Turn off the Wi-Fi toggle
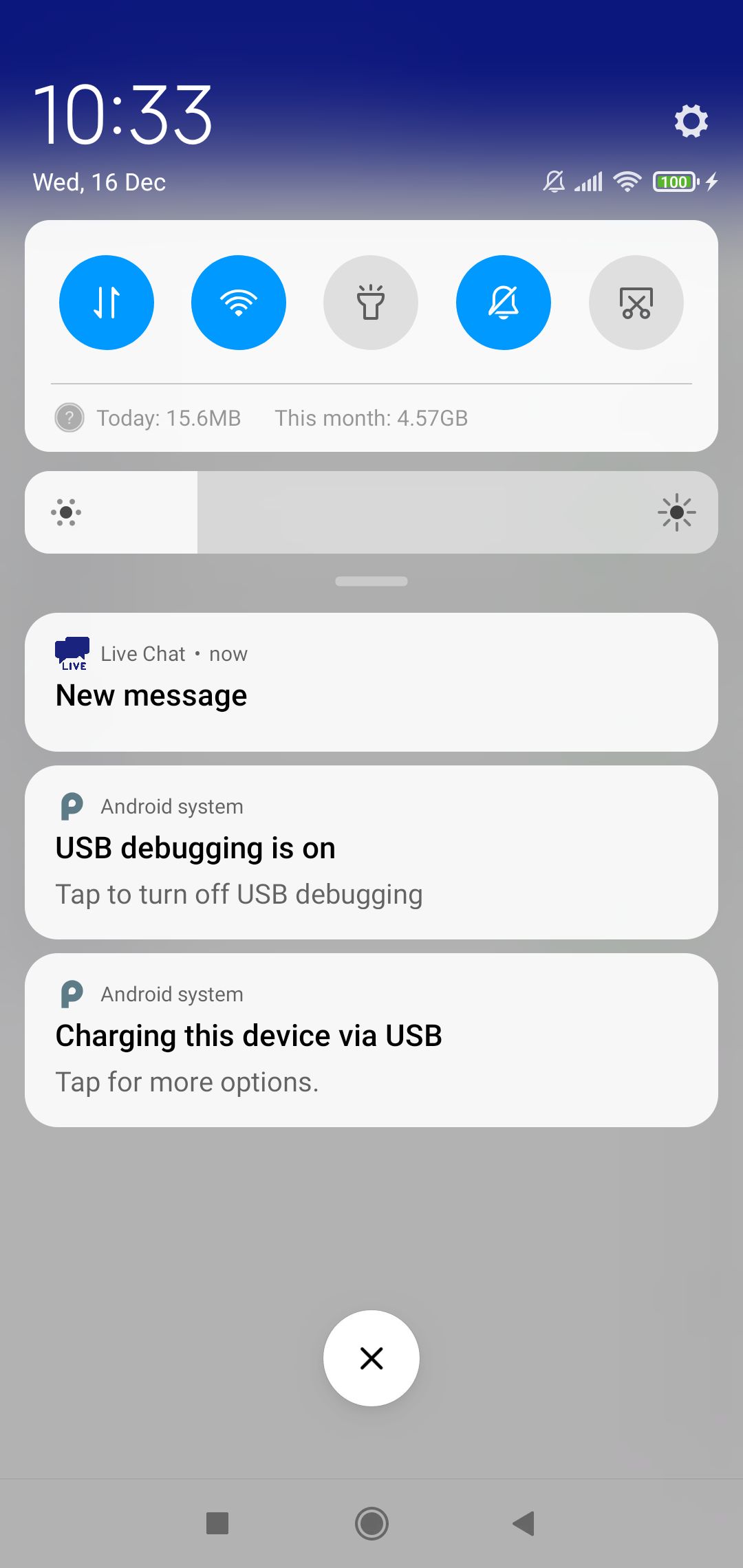 239,303
